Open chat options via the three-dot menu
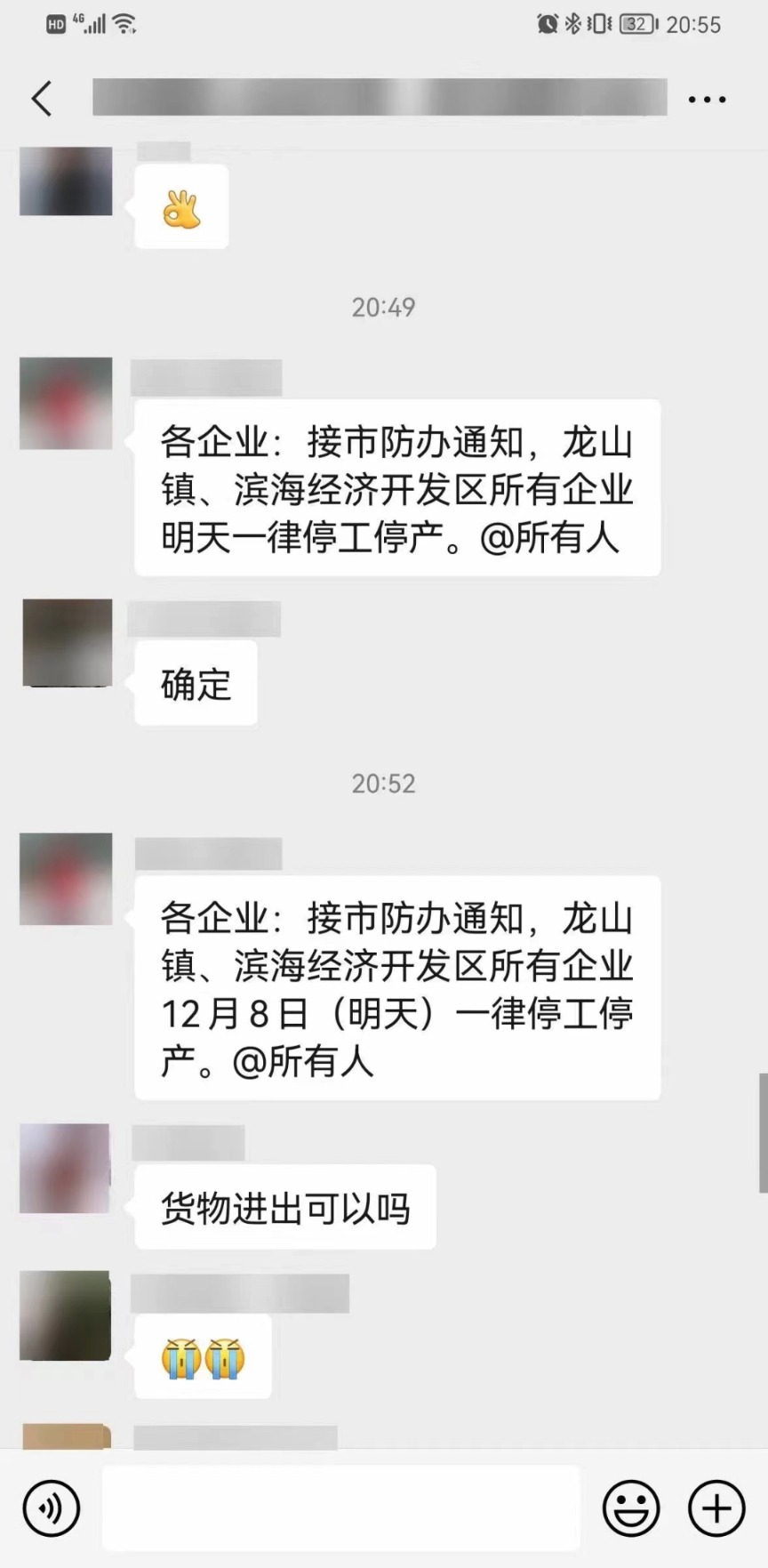The image size is (768, 1568). (x=707, y=98)
